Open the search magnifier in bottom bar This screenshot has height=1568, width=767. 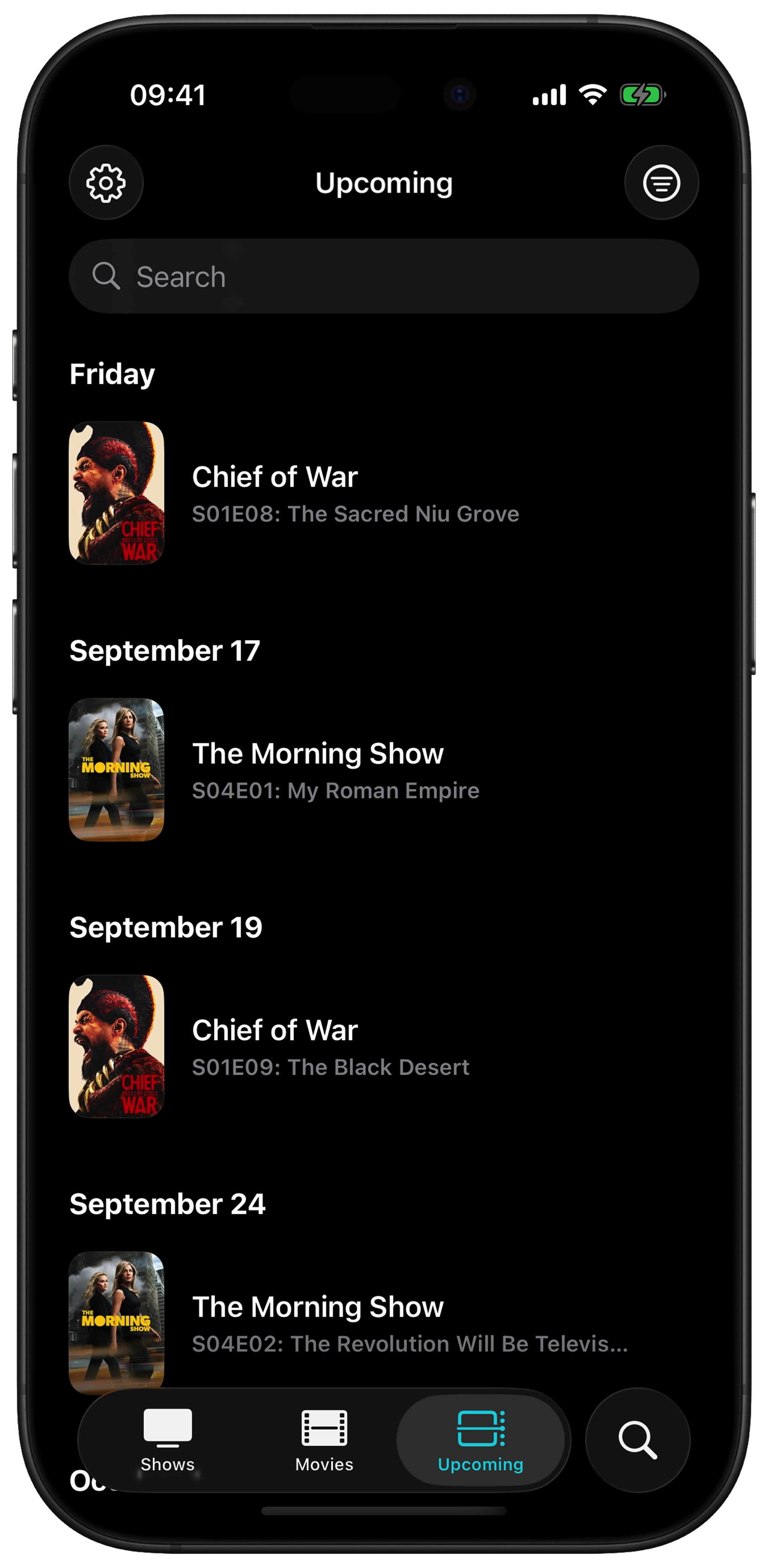click(637, 1440)
